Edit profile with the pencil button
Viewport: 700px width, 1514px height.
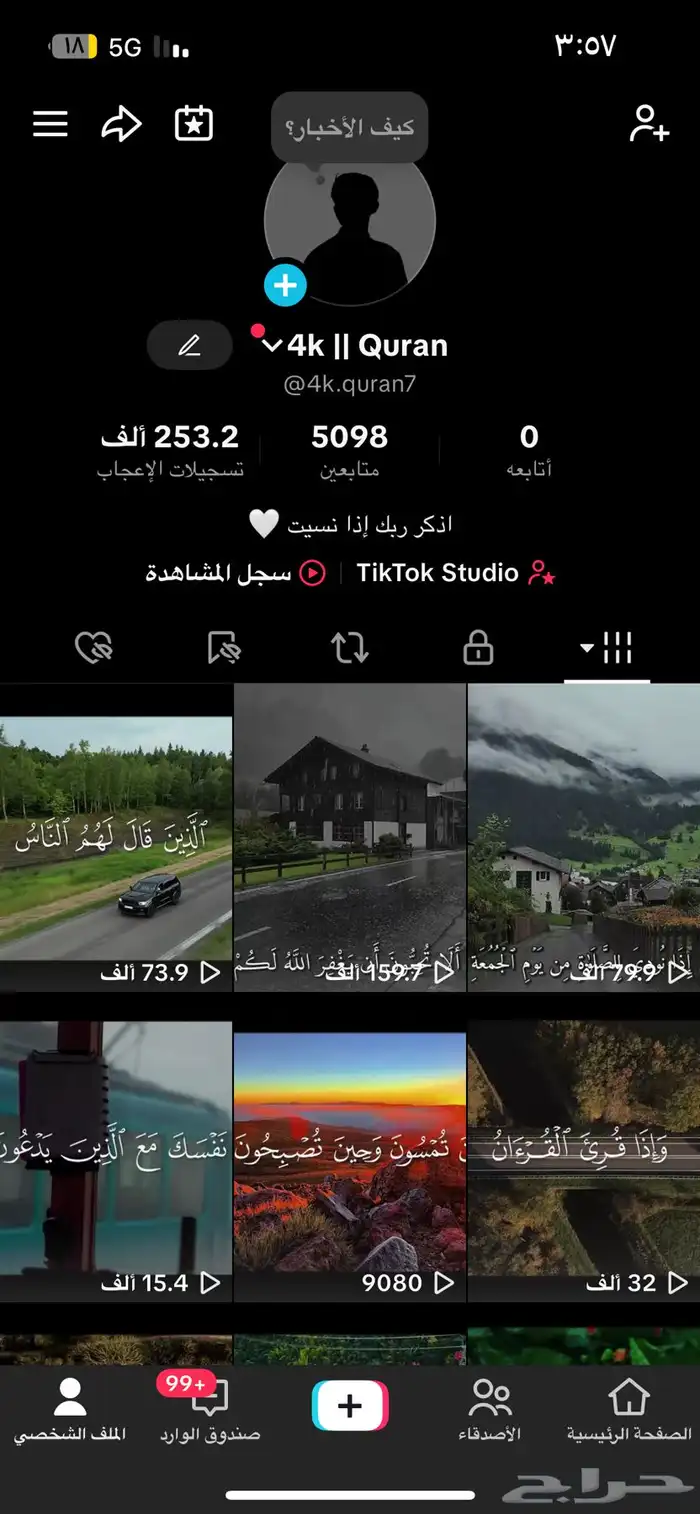pos(189,346)
